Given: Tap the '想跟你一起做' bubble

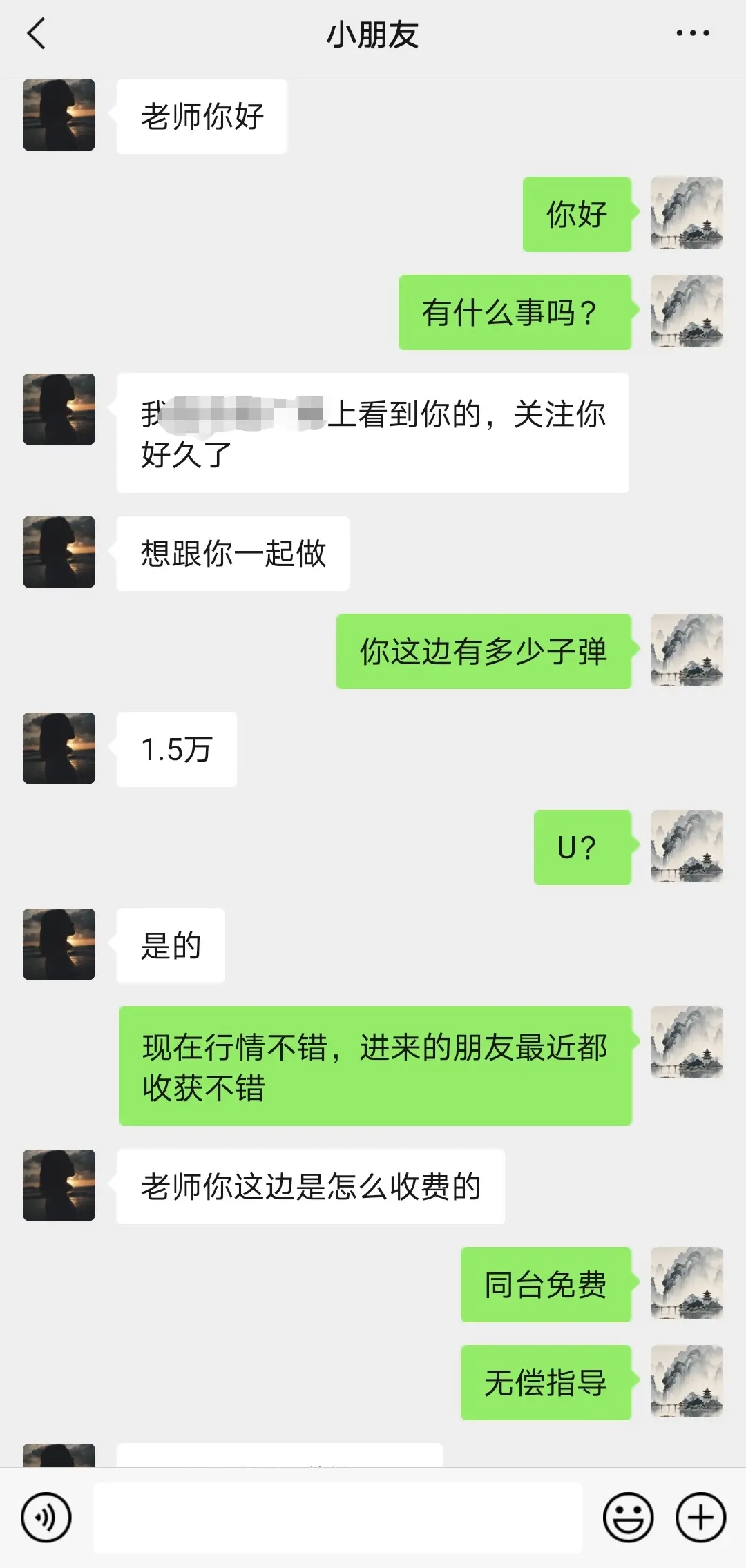Looking at the screenshot, I should (233, 552).
